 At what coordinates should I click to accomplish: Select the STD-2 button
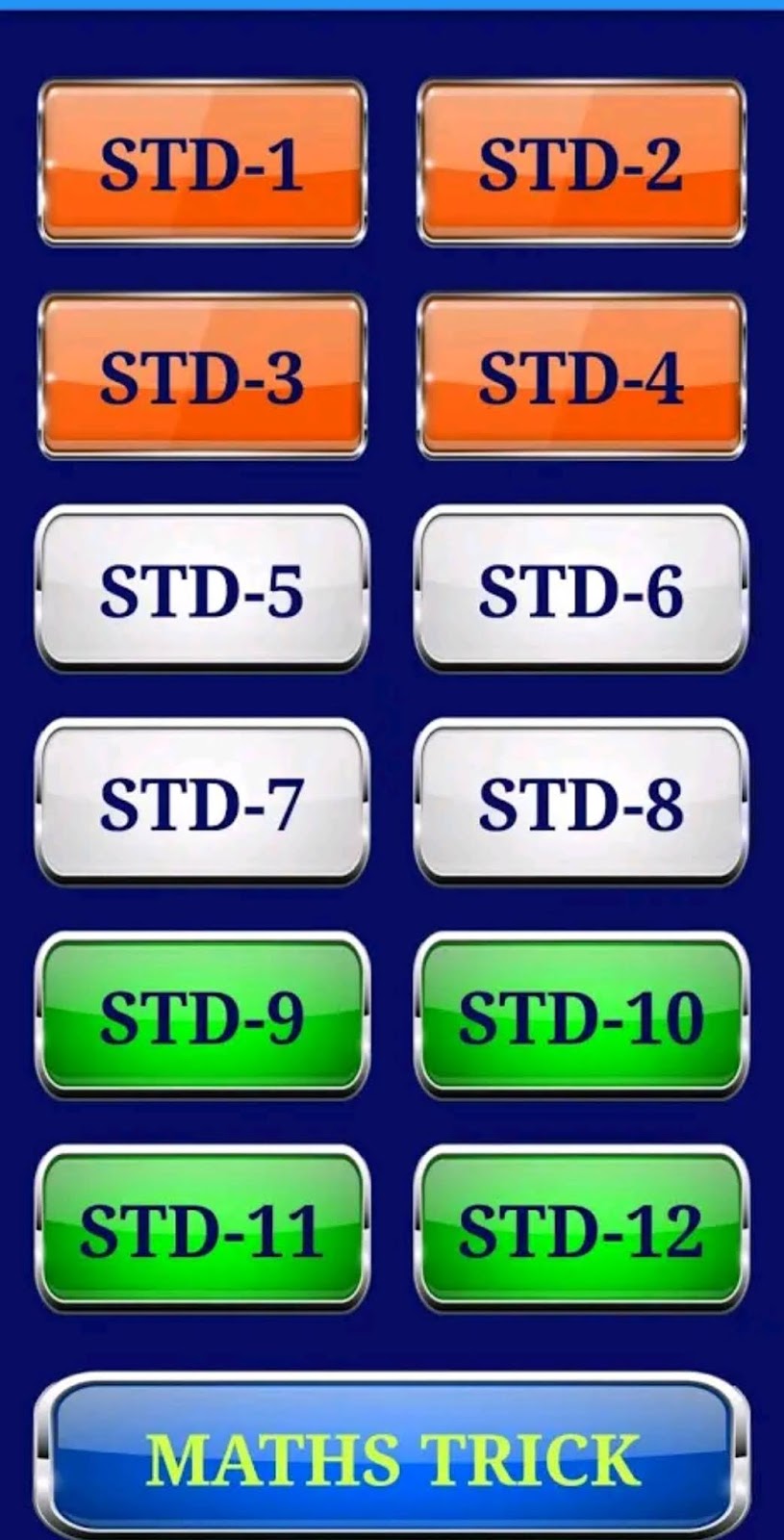[581, 164]
